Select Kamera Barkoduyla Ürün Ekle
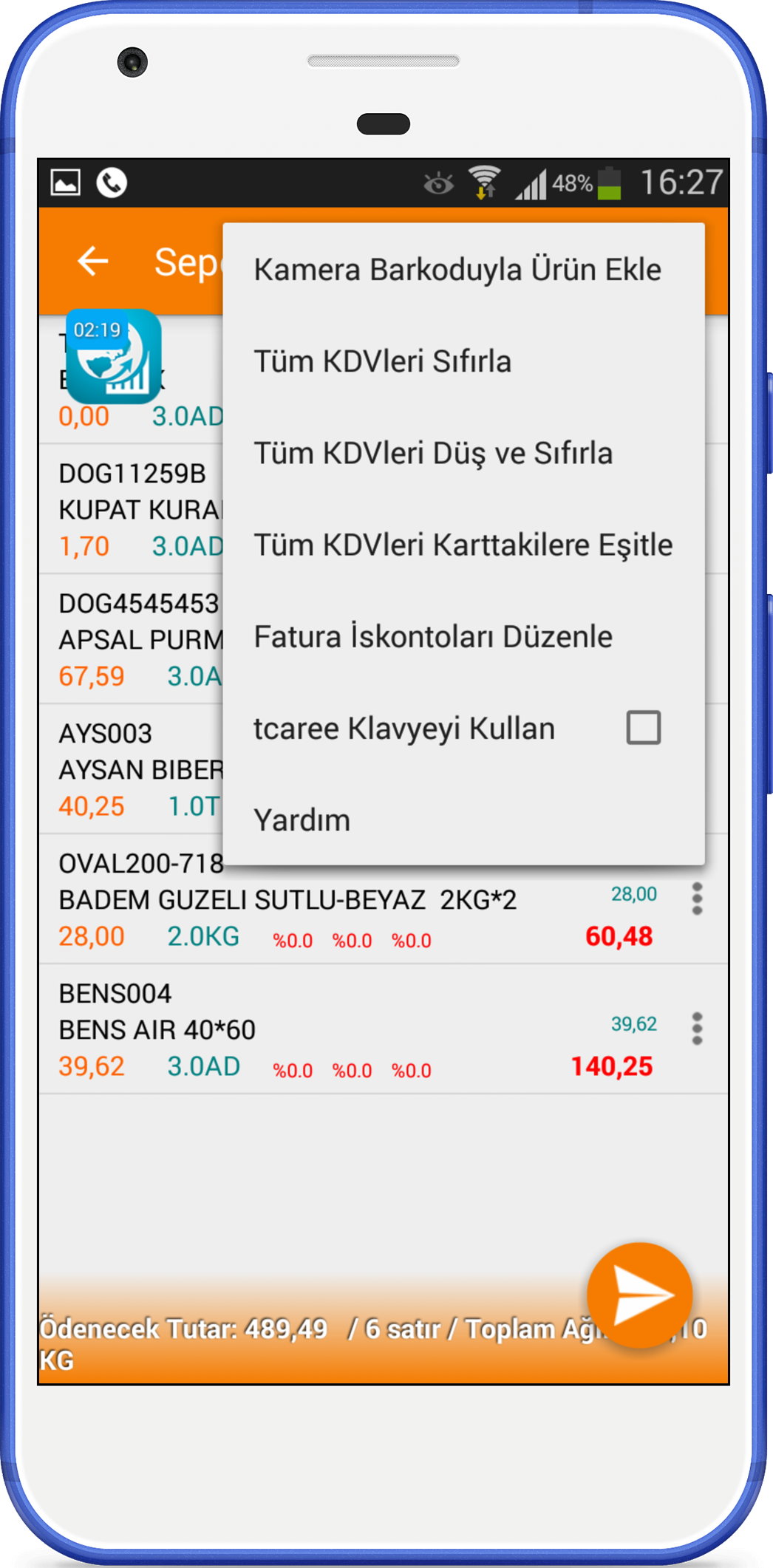This screenshot has width=773, height=1568. (463, 270)
